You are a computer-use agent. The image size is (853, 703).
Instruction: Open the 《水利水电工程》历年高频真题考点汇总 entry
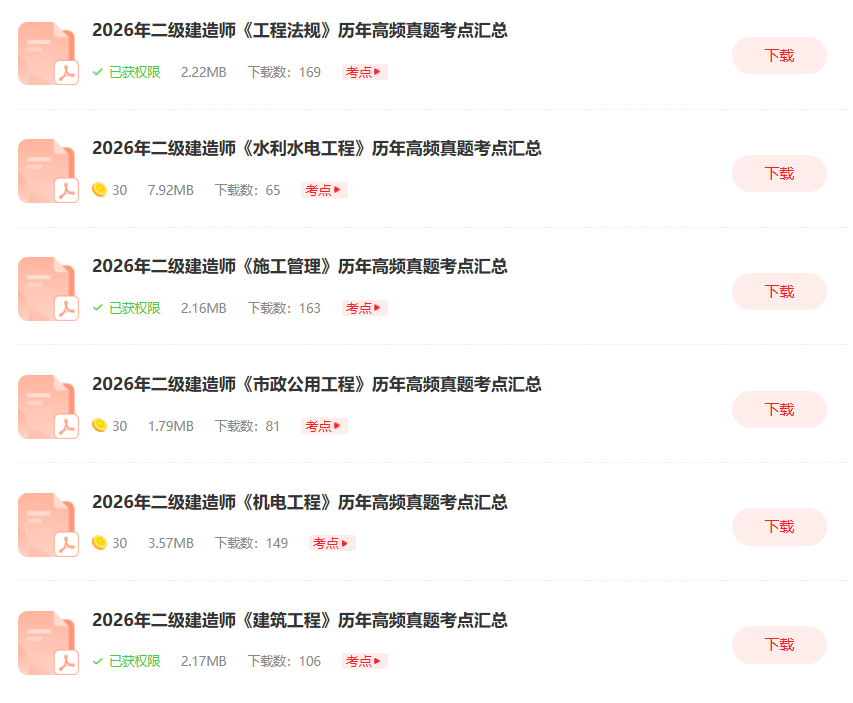pos(316,149)
